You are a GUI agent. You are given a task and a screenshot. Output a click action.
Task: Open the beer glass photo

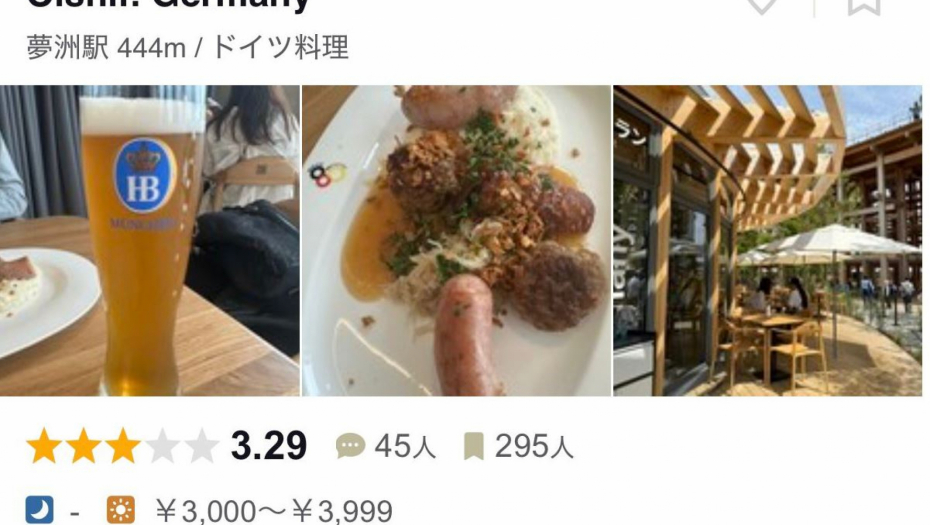click(x=149, y=240)
